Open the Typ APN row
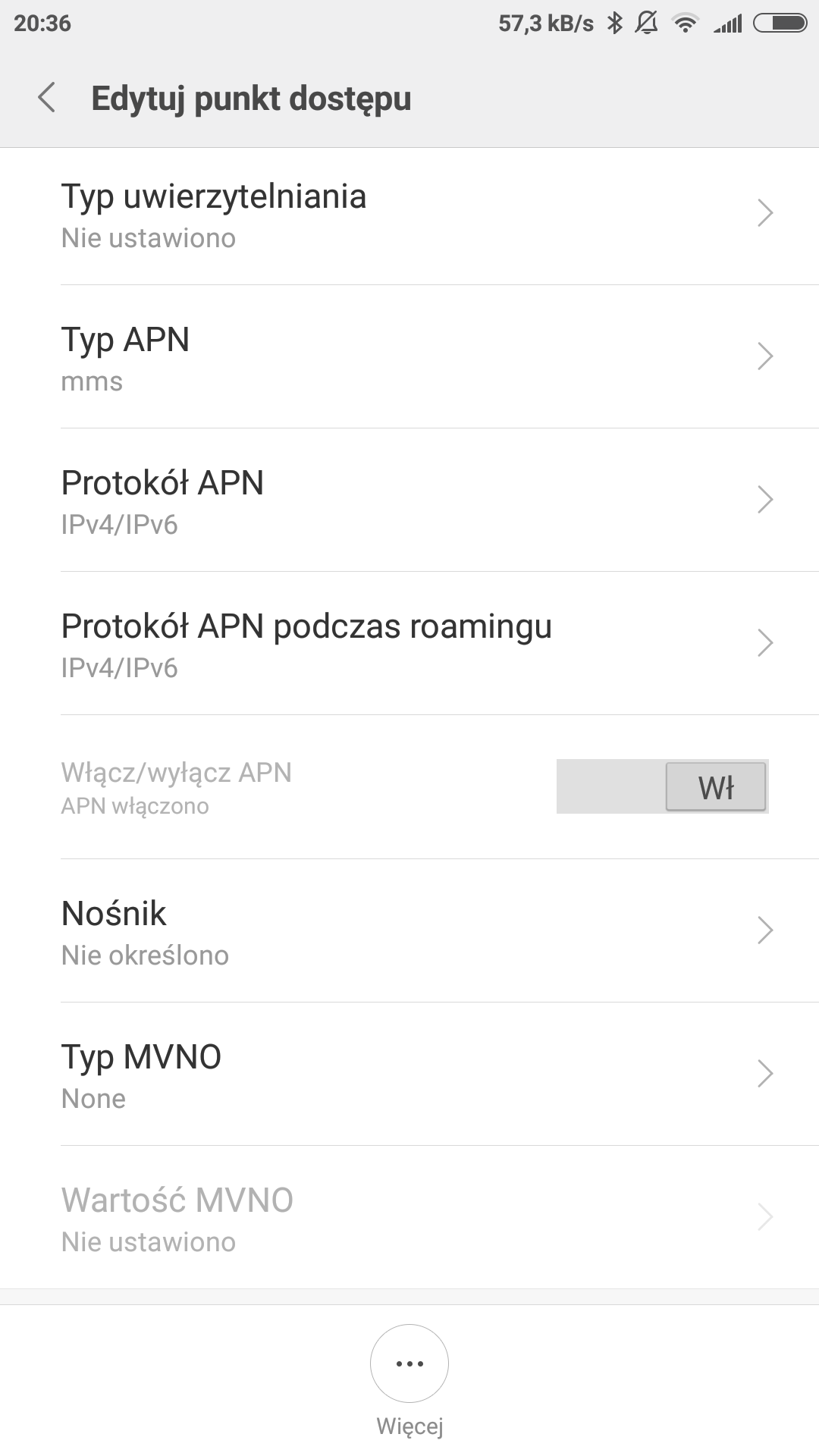Screen dimensions: 819x1456 pyautogui.click(x=409, y=358)
